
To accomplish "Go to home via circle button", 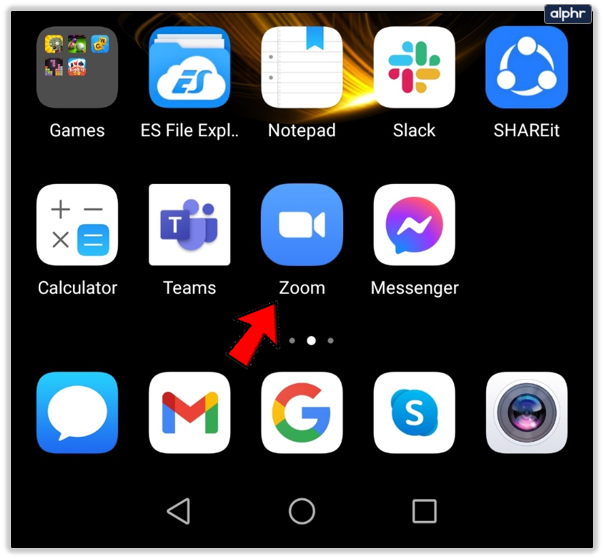I will (301, 511).
